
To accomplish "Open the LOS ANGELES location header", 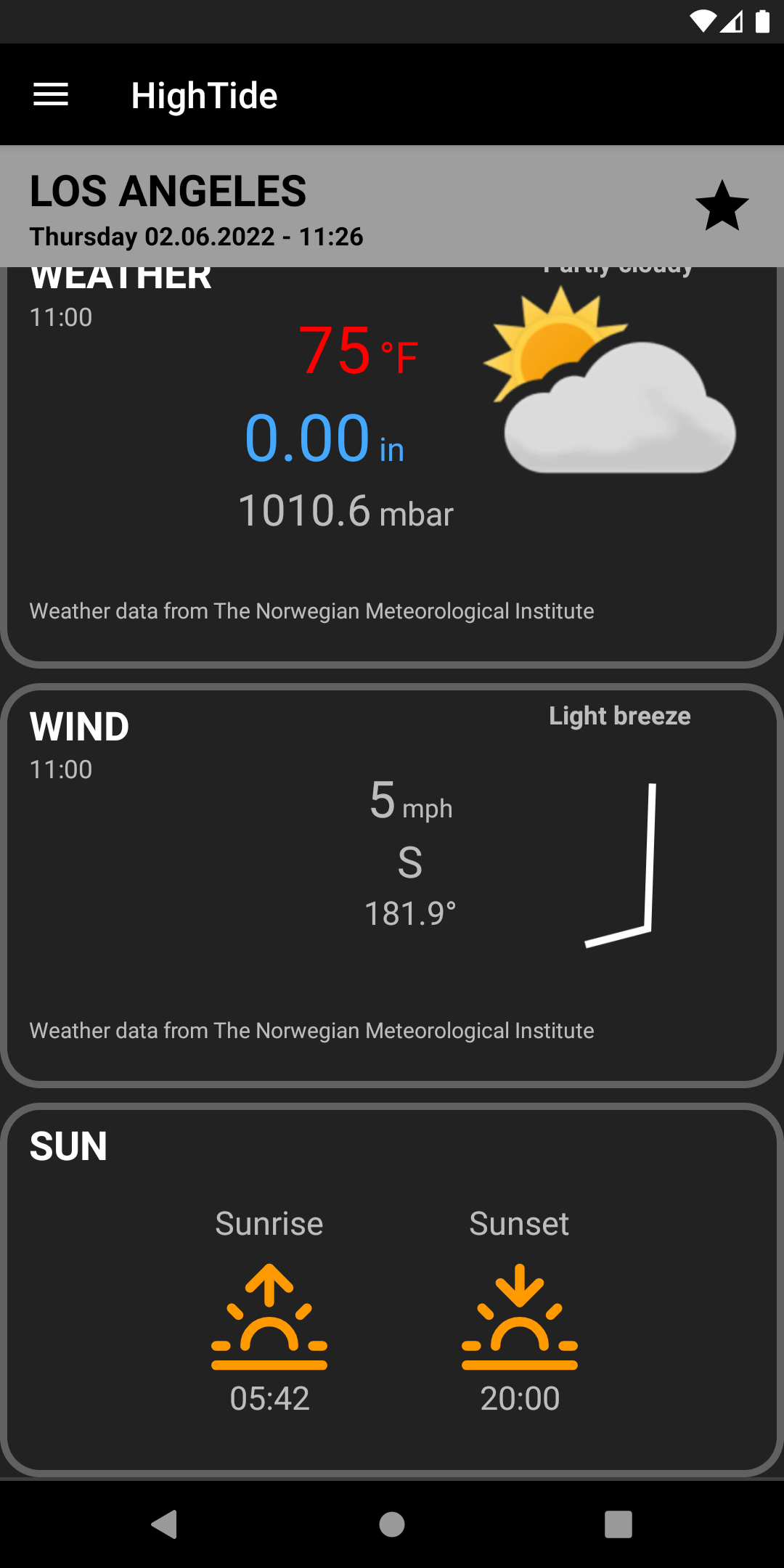I will 168,191.
